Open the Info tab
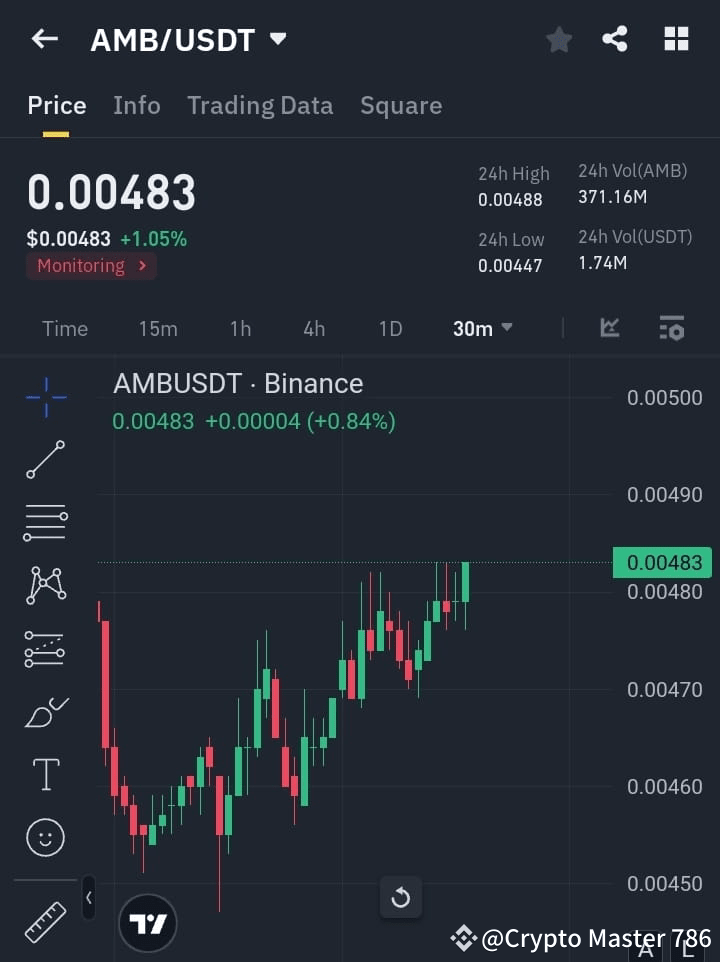Screen dimensions: 720x962 click(137, 105)
